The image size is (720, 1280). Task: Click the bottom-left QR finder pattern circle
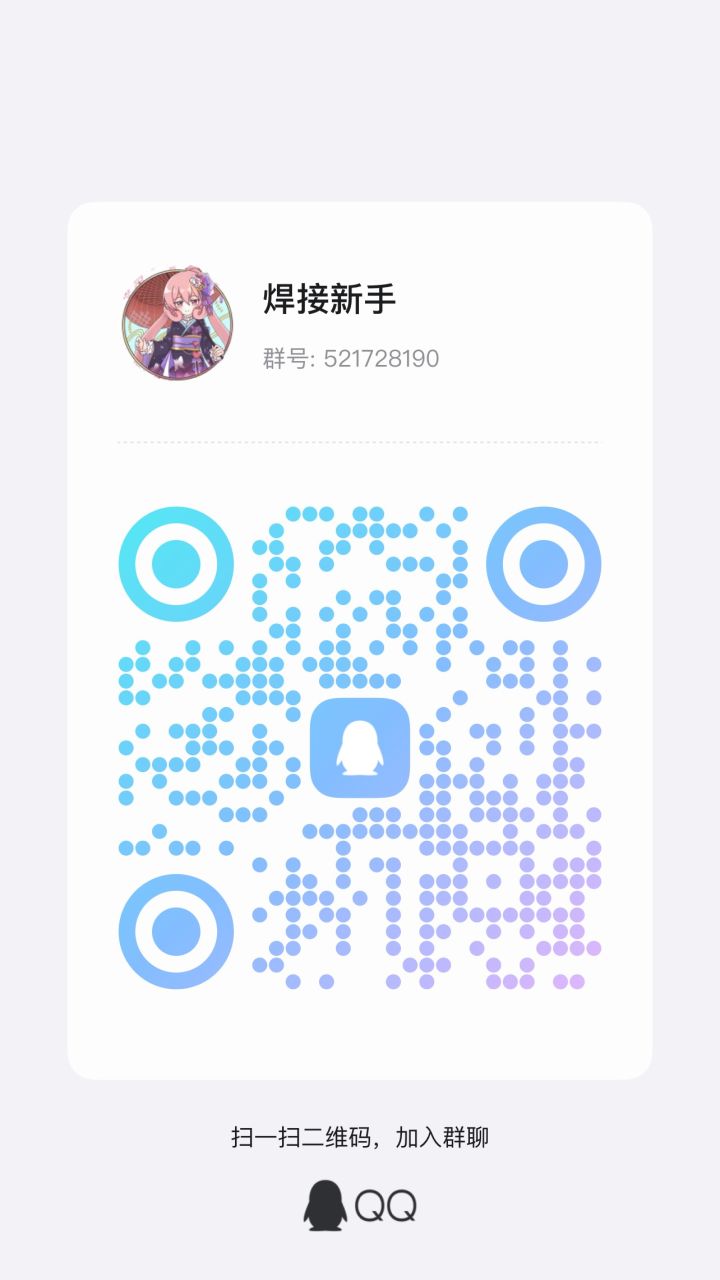point(176,931)
